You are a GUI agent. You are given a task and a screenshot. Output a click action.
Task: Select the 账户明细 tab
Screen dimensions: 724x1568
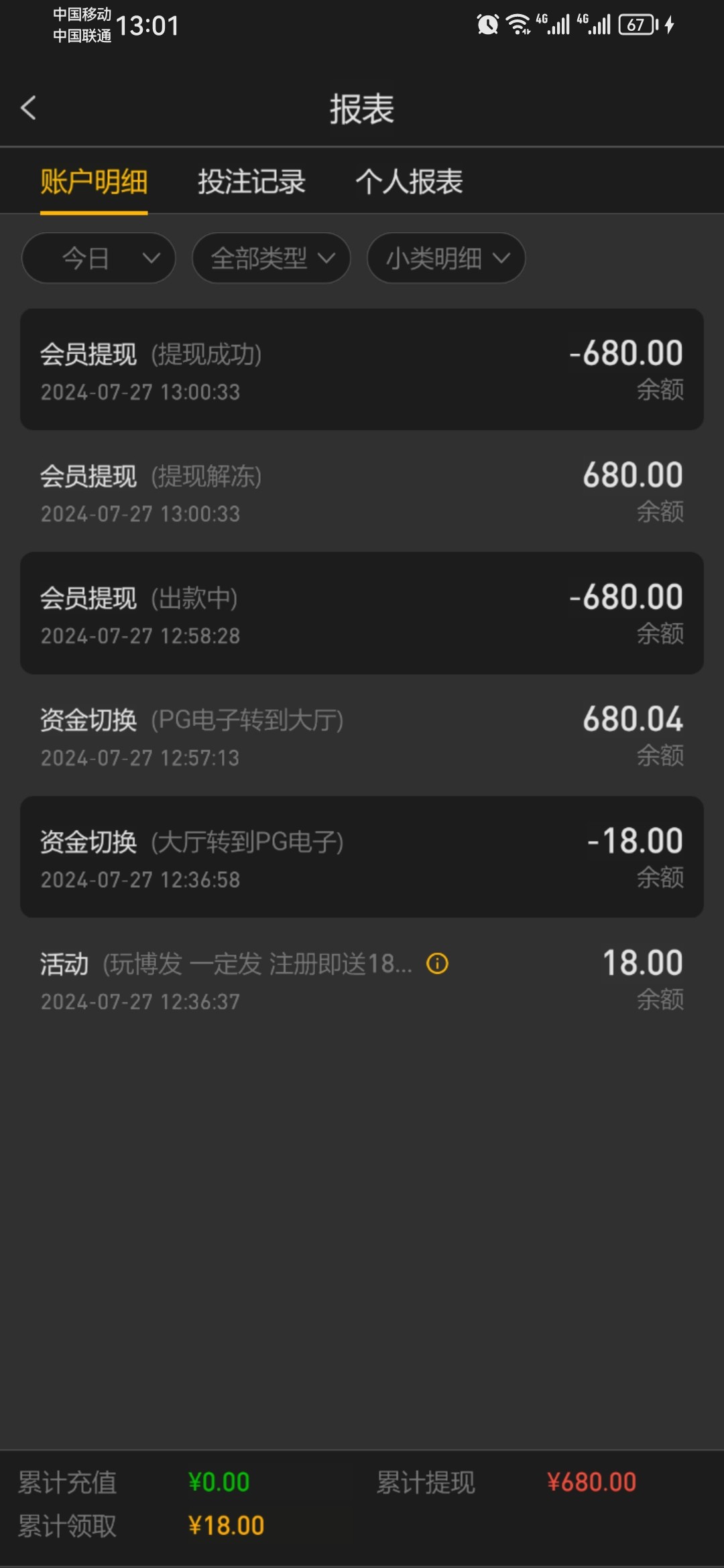(94, 182)
